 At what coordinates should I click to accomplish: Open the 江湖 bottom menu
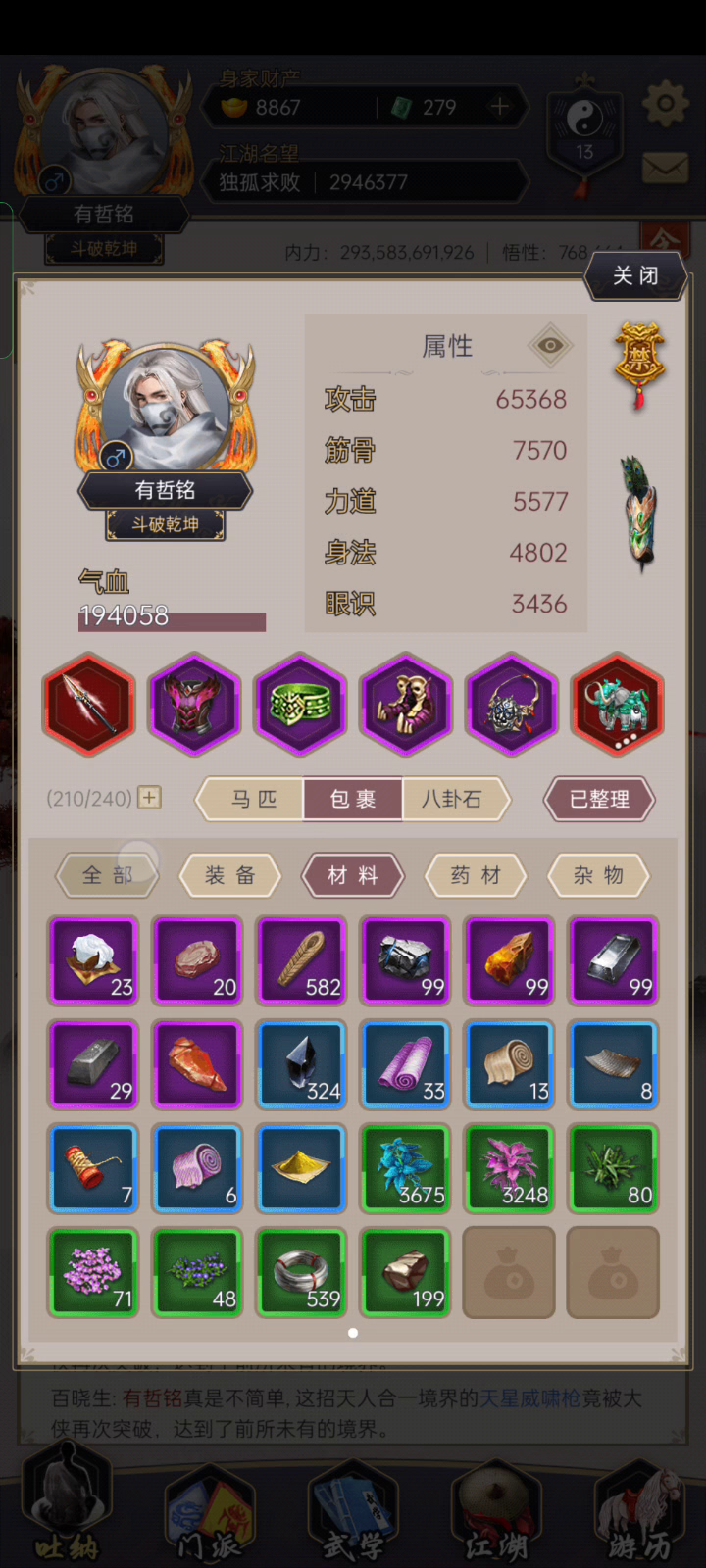pos(495,1514)
